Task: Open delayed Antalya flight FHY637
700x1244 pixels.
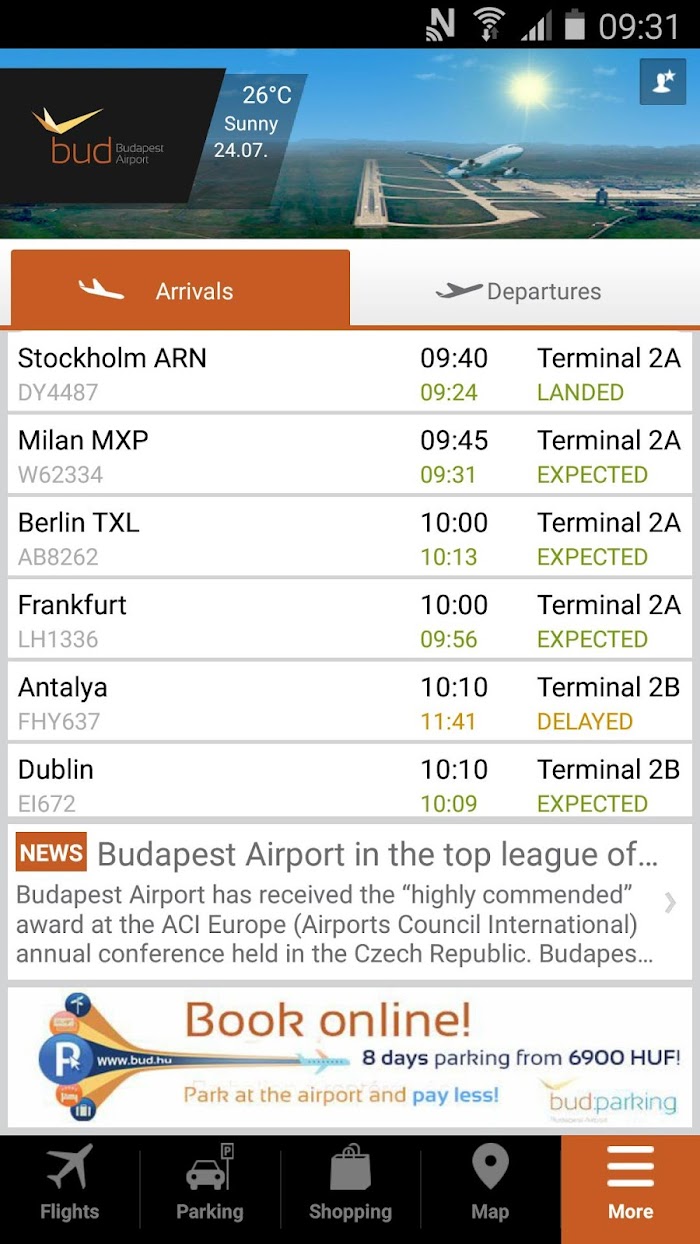Action: [350, 700]
